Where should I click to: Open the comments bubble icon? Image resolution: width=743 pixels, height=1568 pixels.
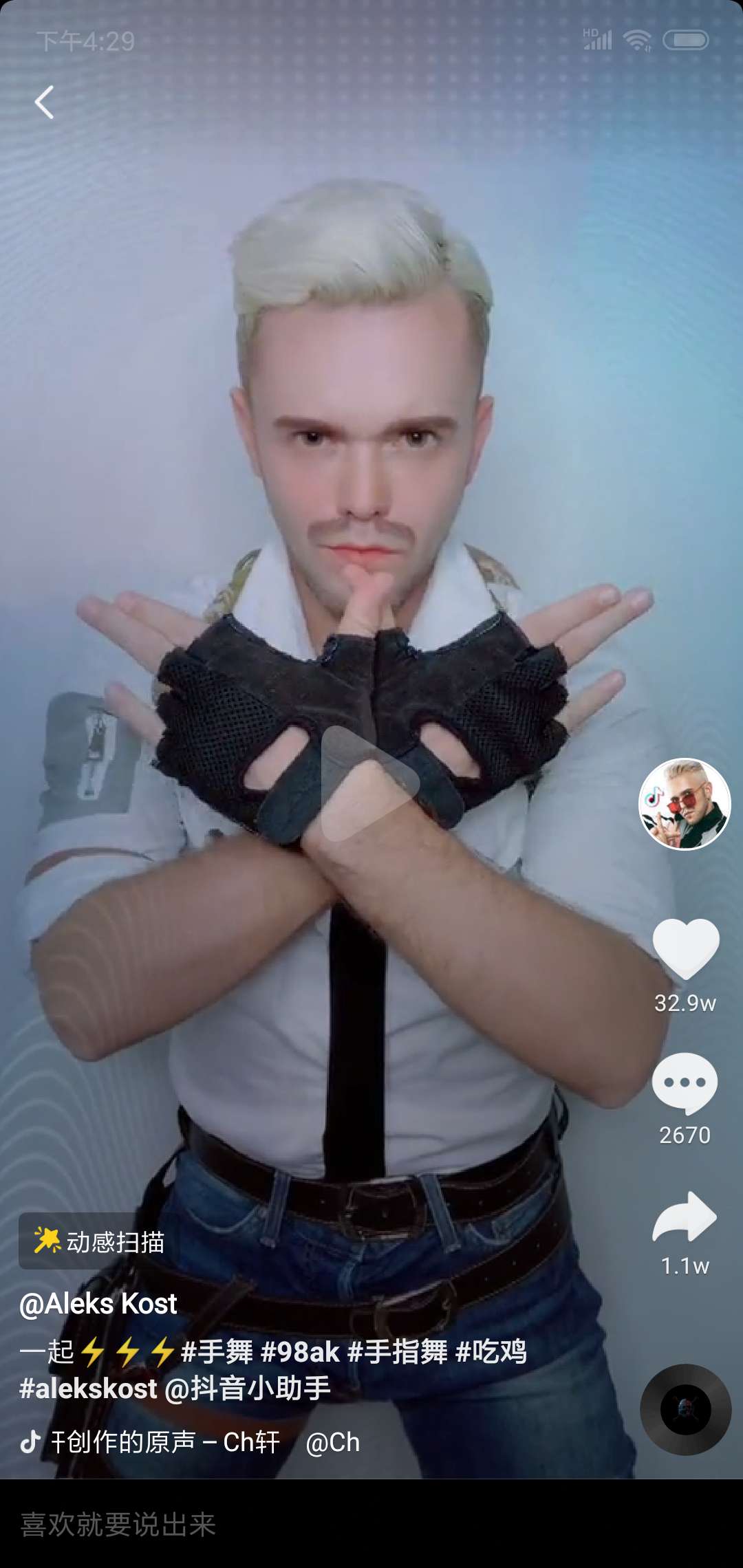click(x=685, y=1084)
